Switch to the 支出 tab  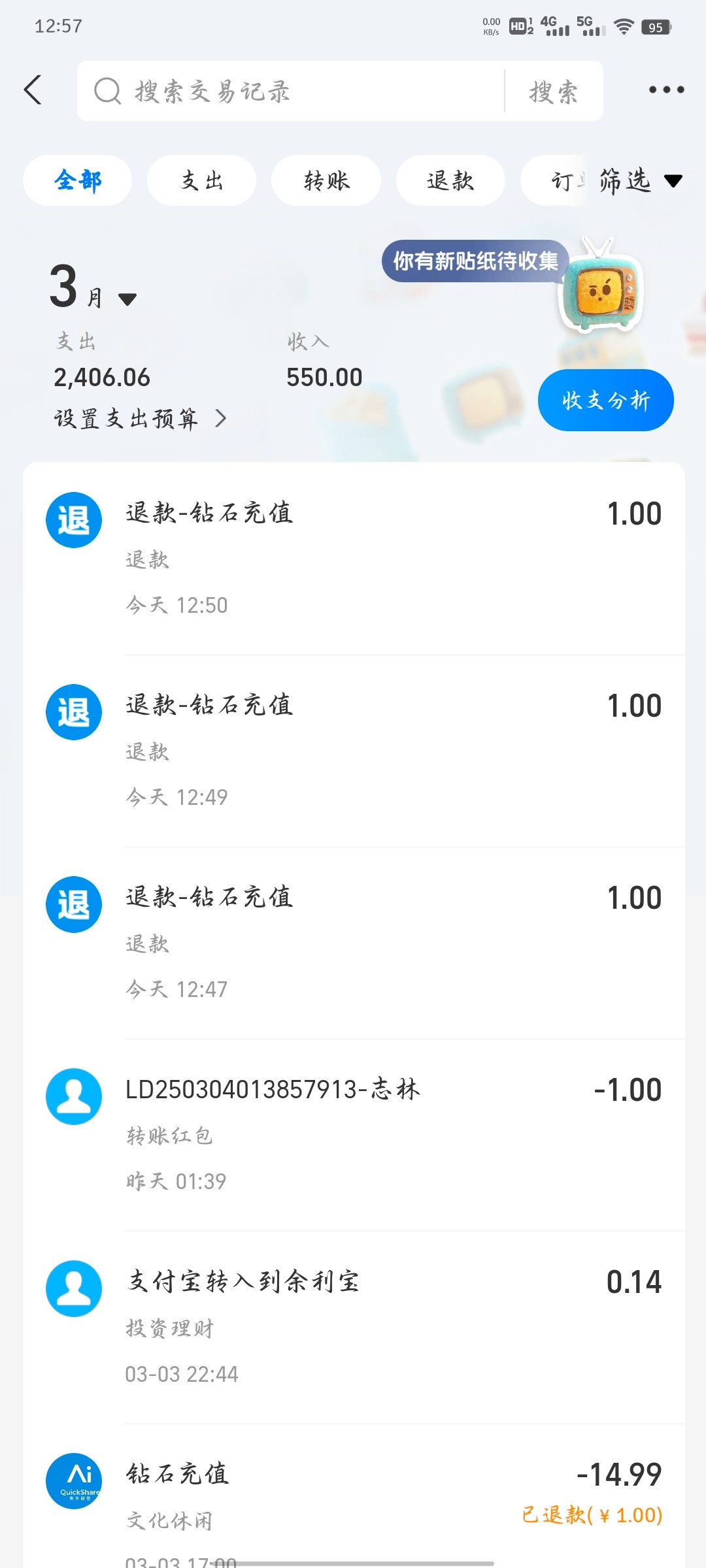click(x=201, y=180)
